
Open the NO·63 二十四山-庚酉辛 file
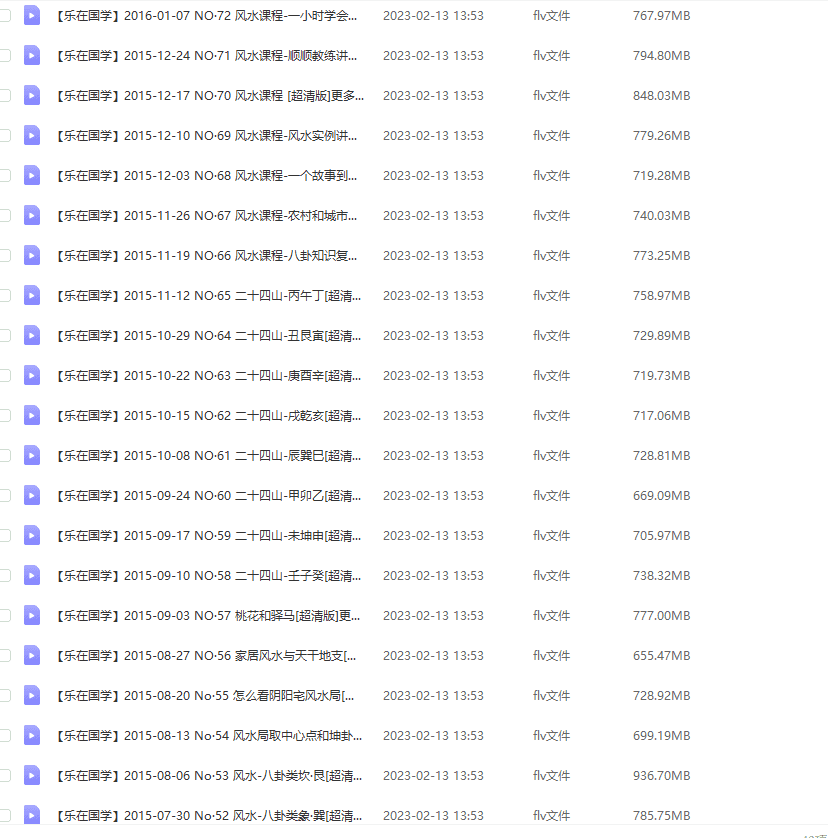(x=210, y=375)
